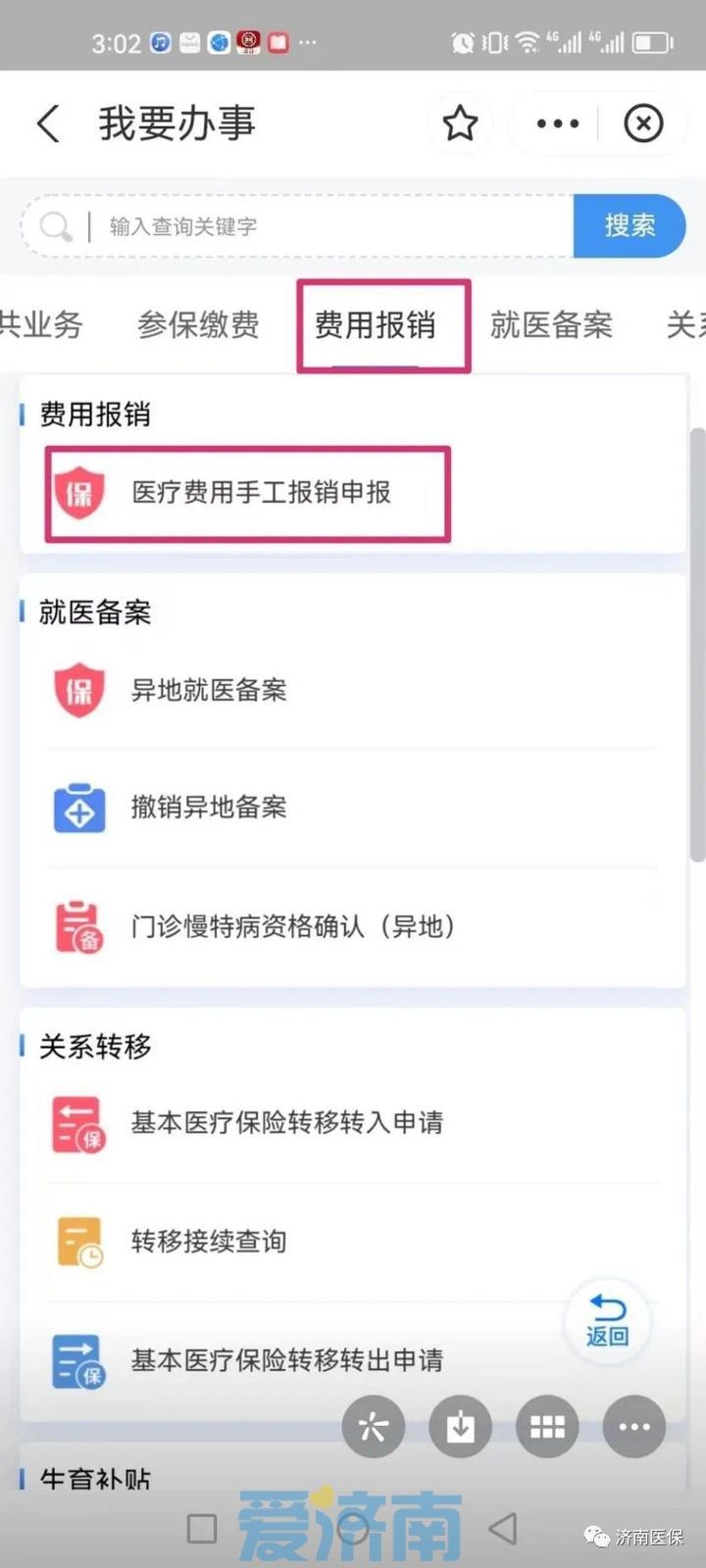Image resolution: width=706 pixels, height=1568 pixels.
Task: Open 基本医疗保险转移转出申请
Action: click(x=286, y=1360)
